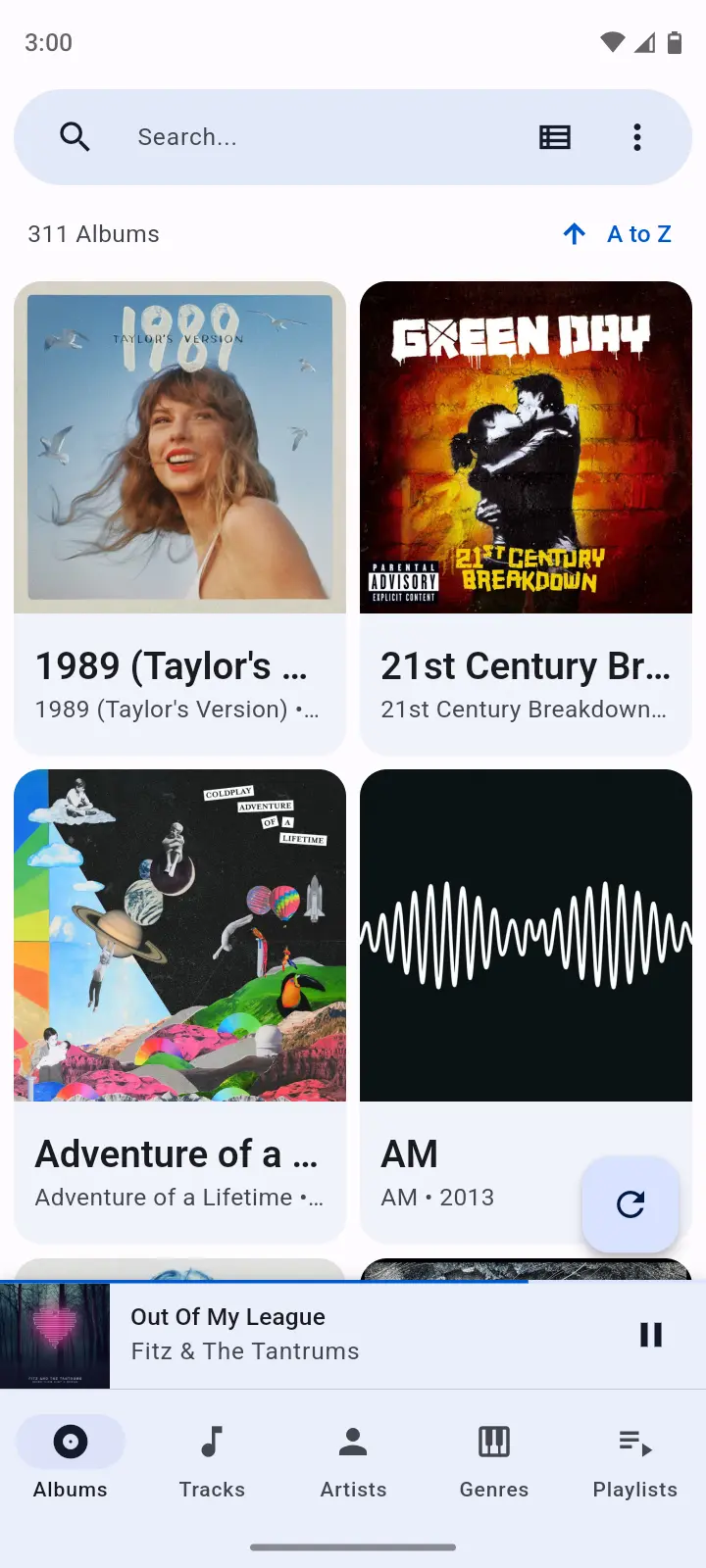Tap the refresh floating button
Screen dimensions: 706x1568
630,1204
